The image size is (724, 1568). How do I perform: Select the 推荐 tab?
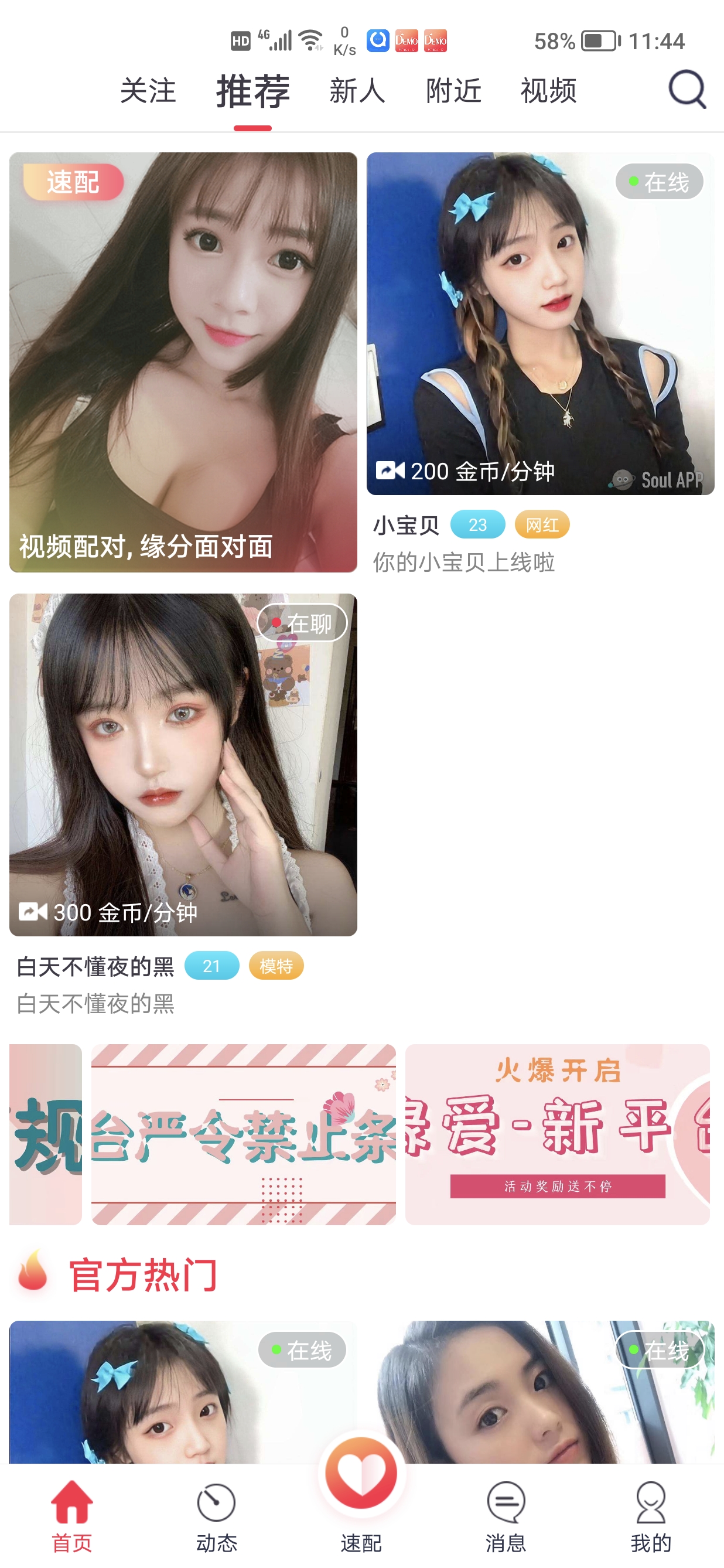click(x=253, y=91)
